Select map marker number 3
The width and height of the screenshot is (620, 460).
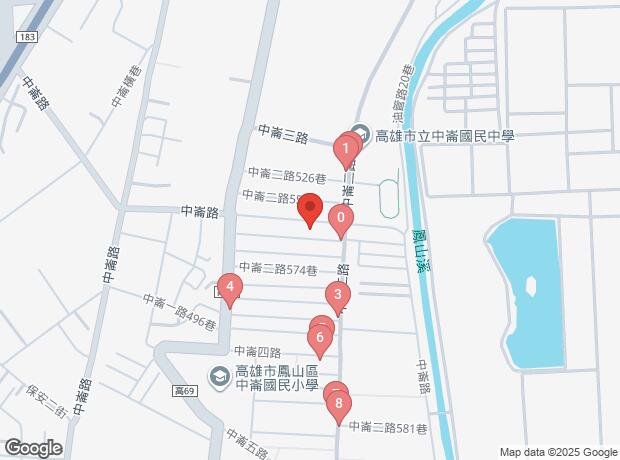click(338, 295)
